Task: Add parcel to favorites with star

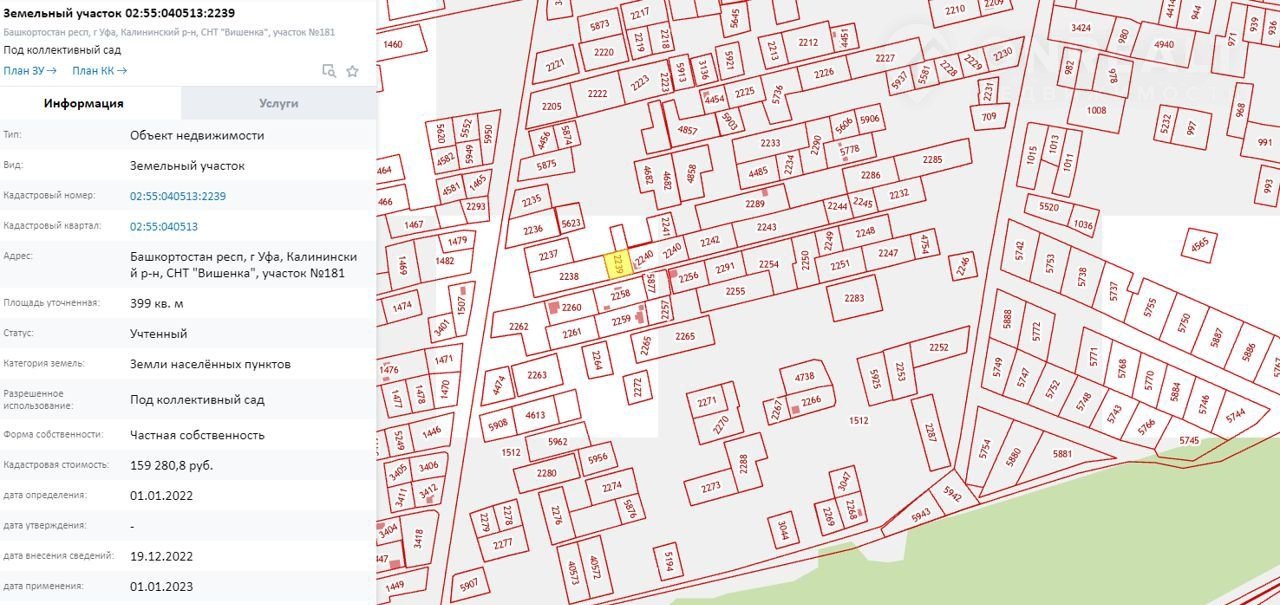Action: click(x=352, y=71)
